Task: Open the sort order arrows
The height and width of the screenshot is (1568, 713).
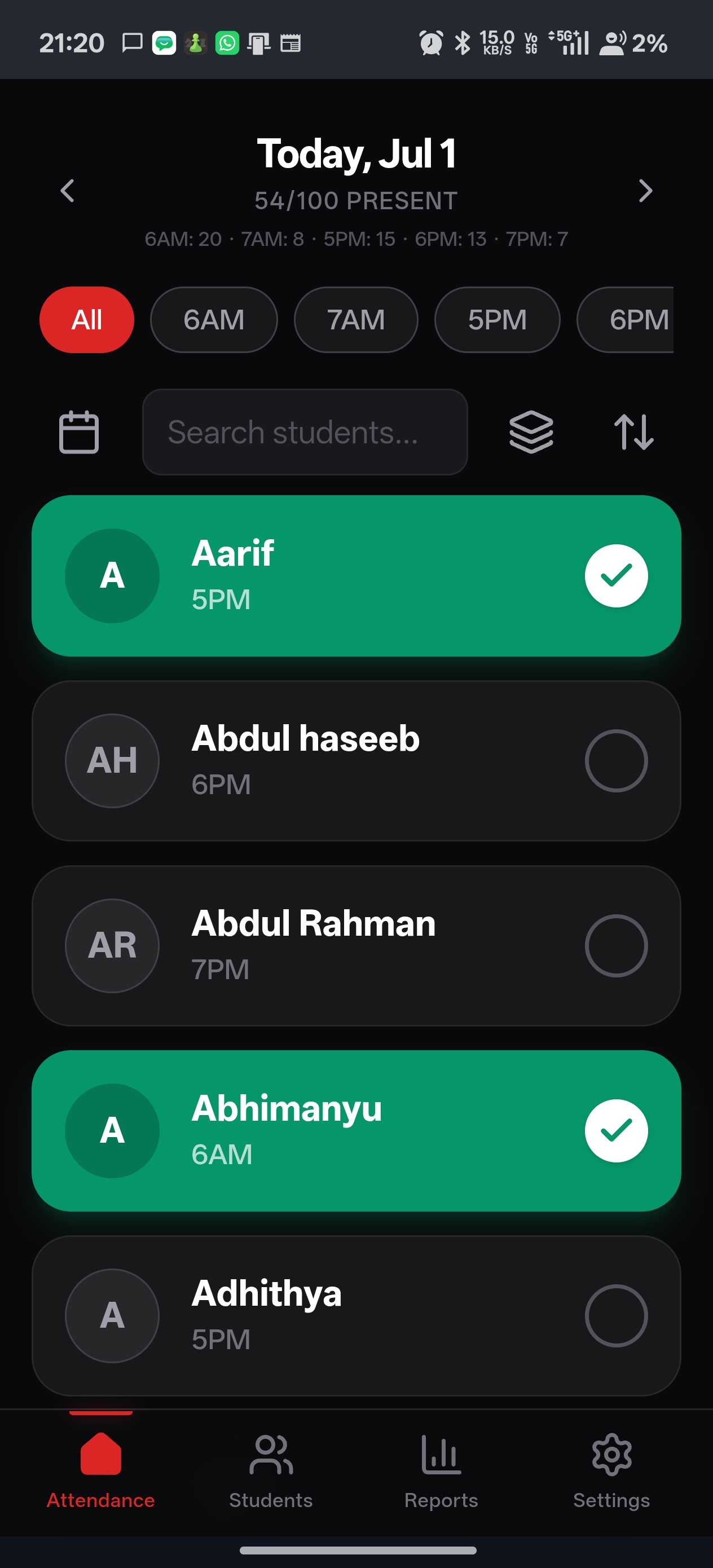Action: (633, 432)
